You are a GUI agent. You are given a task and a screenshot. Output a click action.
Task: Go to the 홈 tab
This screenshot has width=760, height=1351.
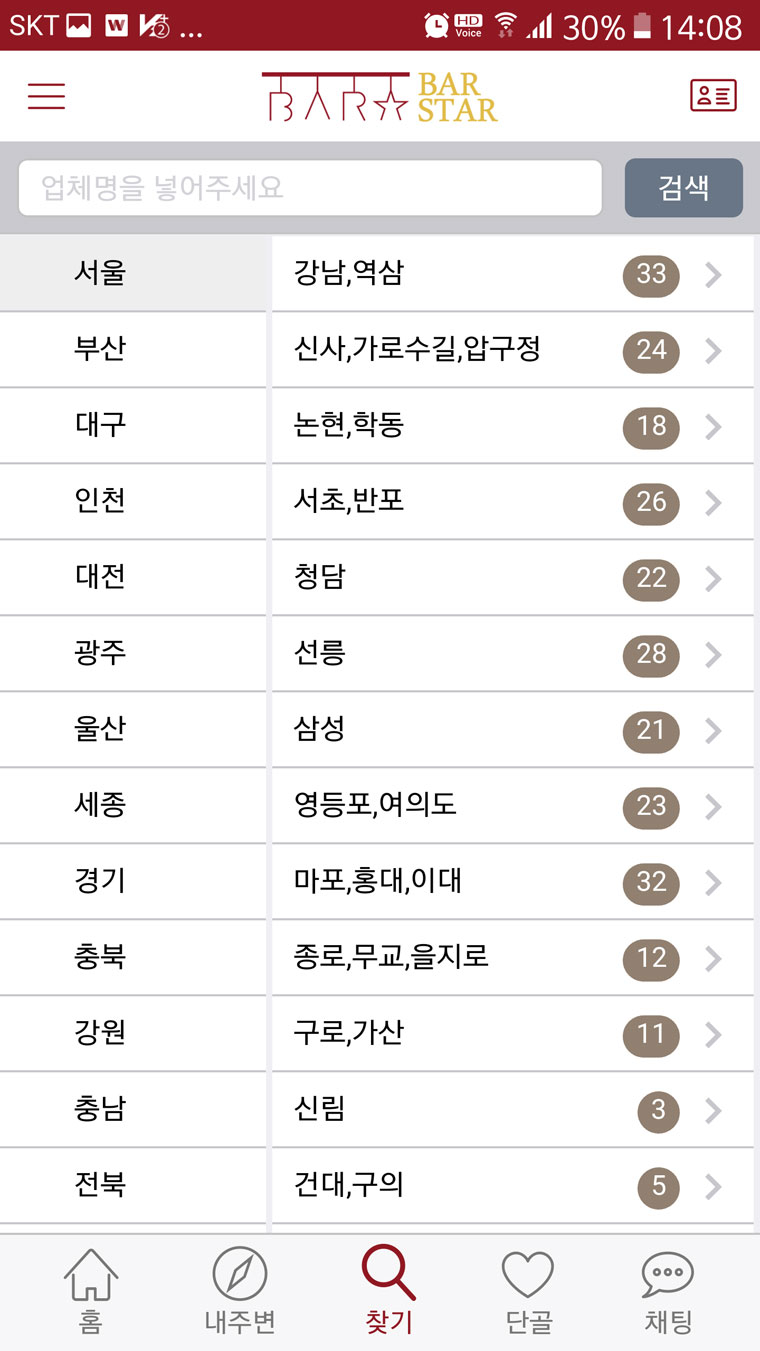click(x=90, y=1290)
